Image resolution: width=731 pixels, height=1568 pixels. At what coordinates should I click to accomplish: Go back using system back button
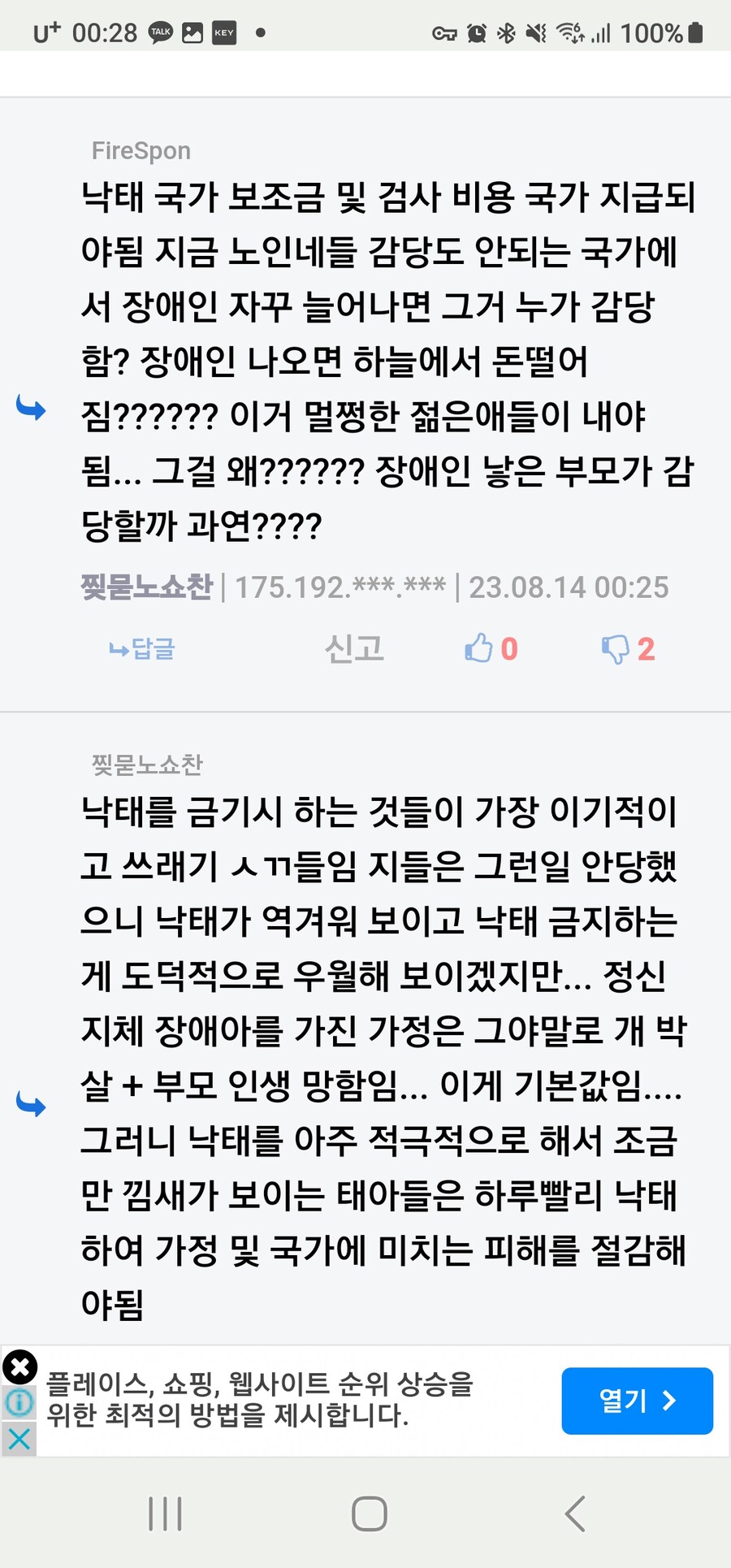pos(575,1514)
